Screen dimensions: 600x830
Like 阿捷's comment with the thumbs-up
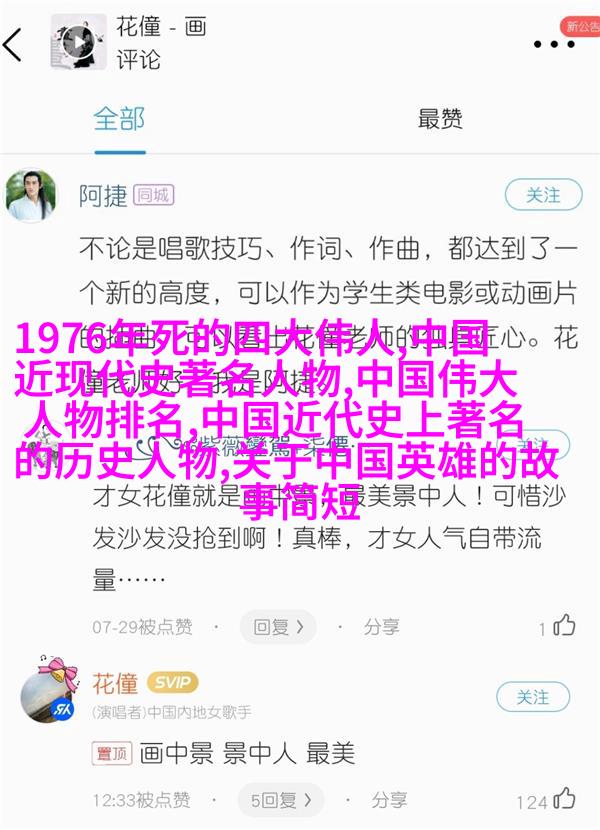pyautogui.click(x=565, y=627)
